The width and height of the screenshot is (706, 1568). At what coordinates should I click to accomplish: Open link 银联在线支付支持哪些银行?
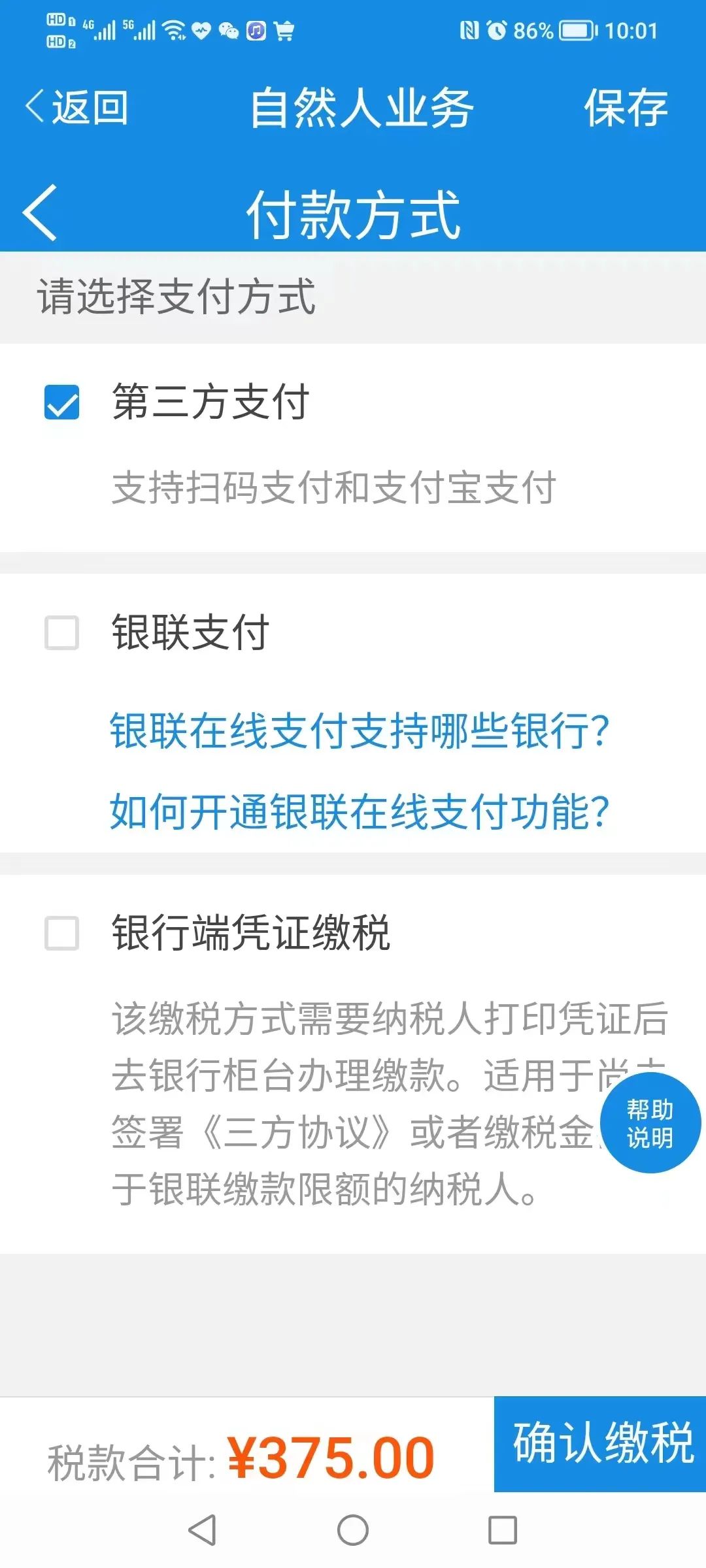click(360, 730)
